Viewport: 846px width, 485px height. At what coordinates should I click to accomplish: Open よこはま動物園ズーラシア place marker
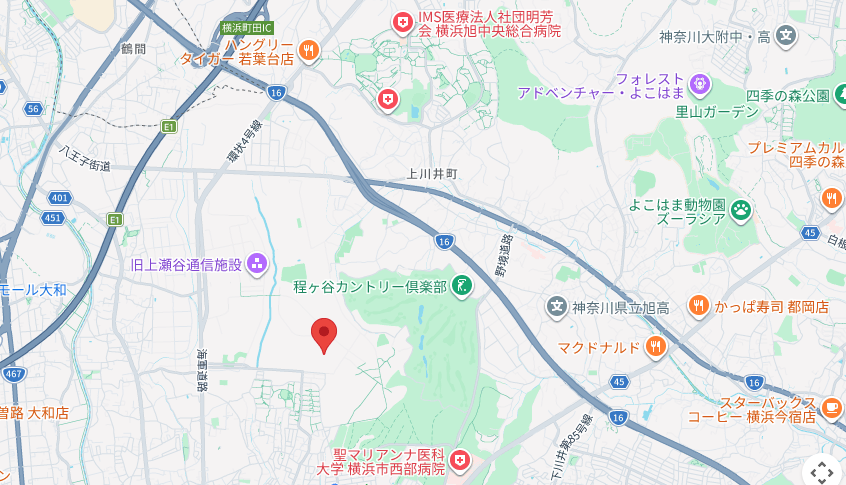pyautogui.click(x=741, y=209)
